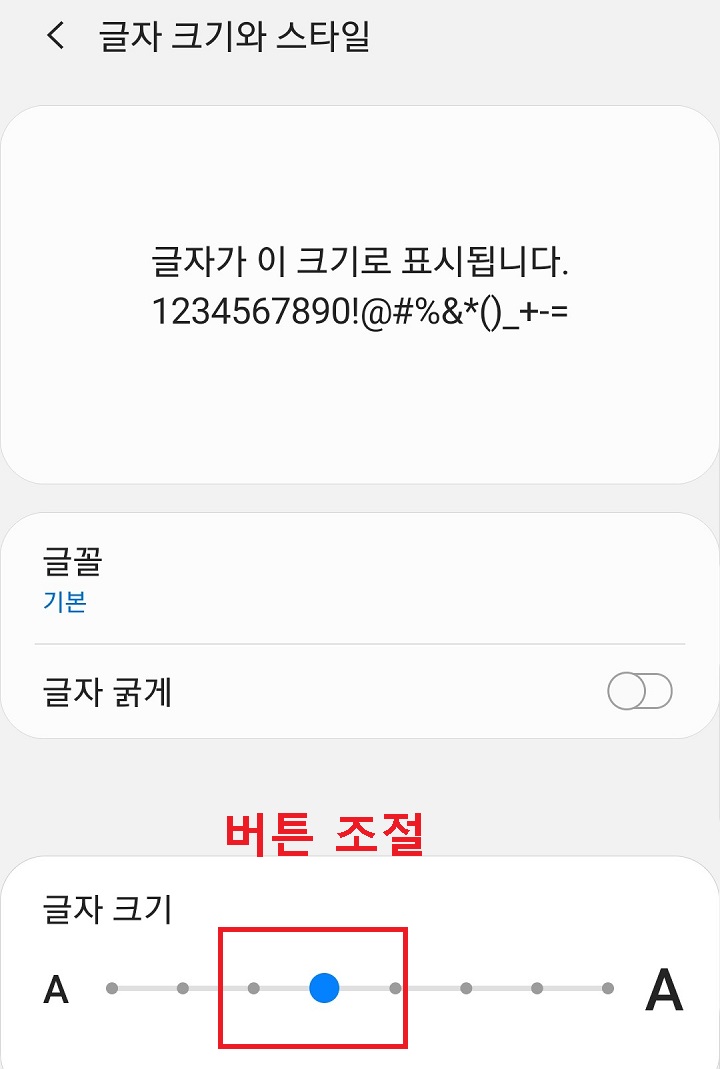The height and width of the screenshot is (1069, 720).
Task: Select the dot immediately left of the blue handle
Action: click(252, 988)
